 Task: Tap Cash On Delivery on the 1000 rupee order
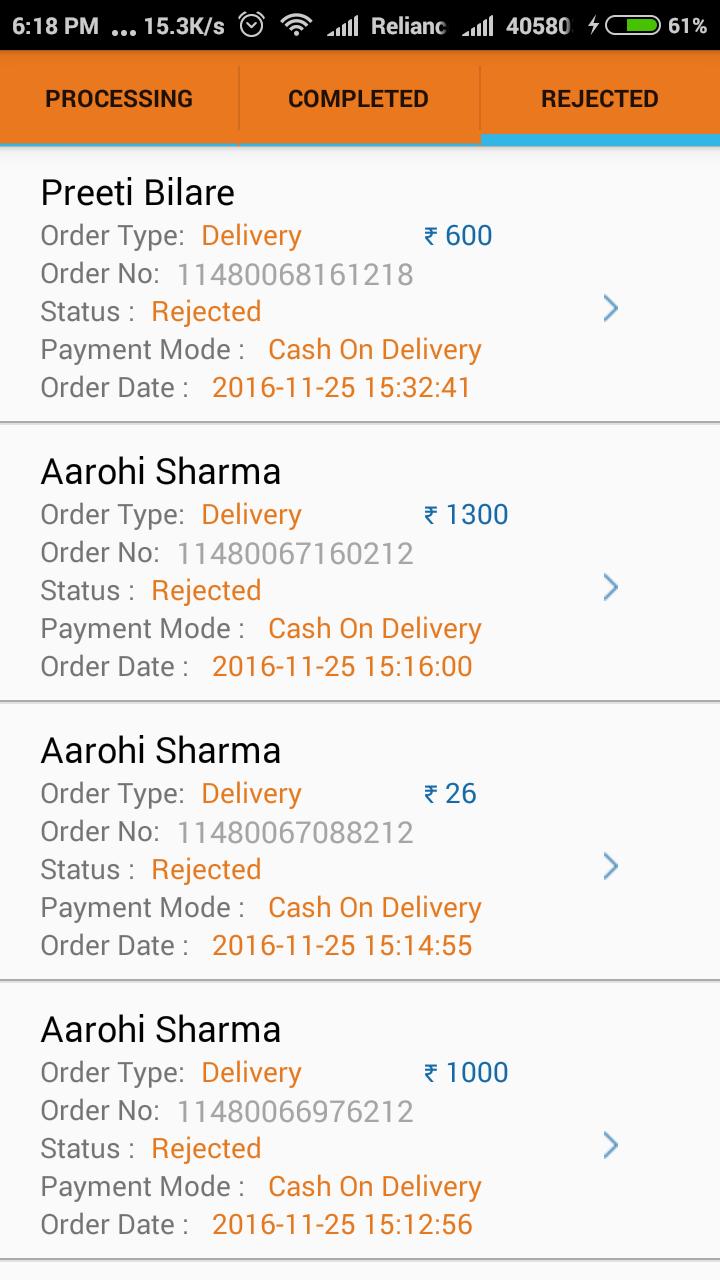pyautogui.click(x=374, y=1186)
